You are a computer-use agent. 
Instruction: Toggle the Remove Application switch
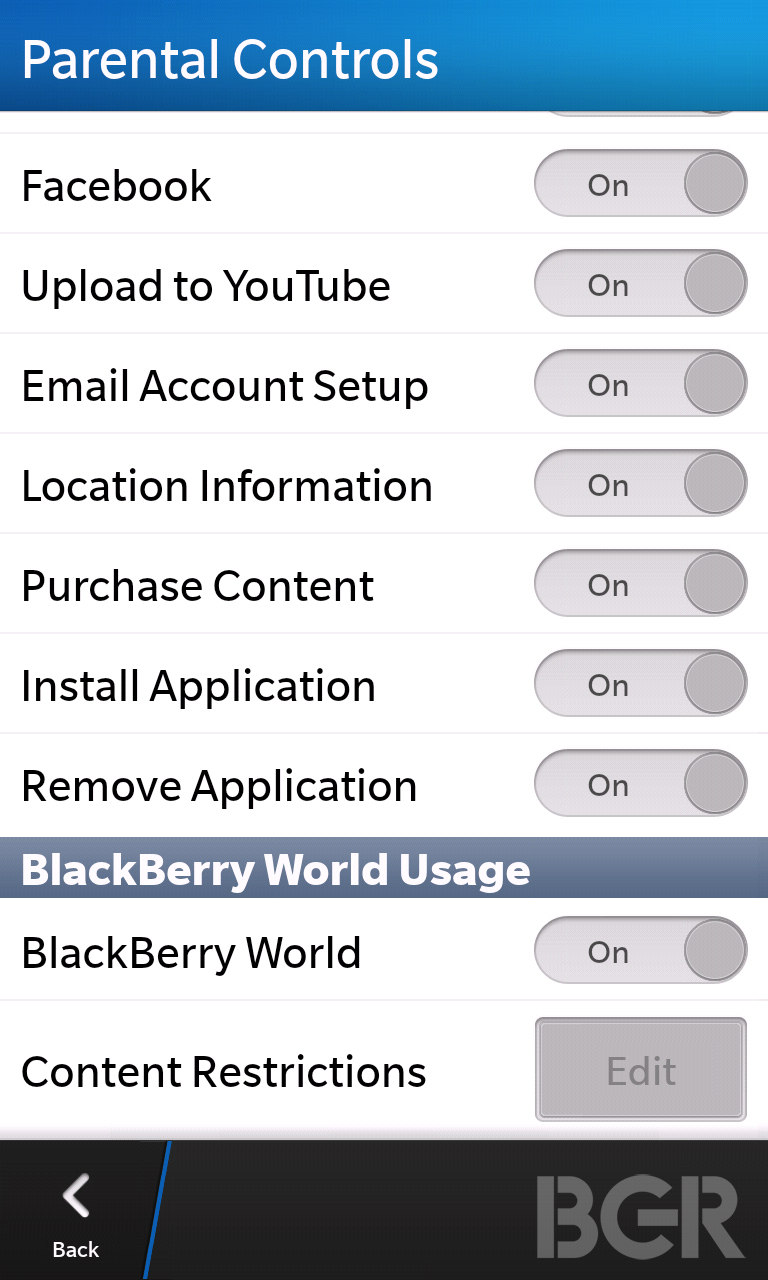tap(641, 784)
